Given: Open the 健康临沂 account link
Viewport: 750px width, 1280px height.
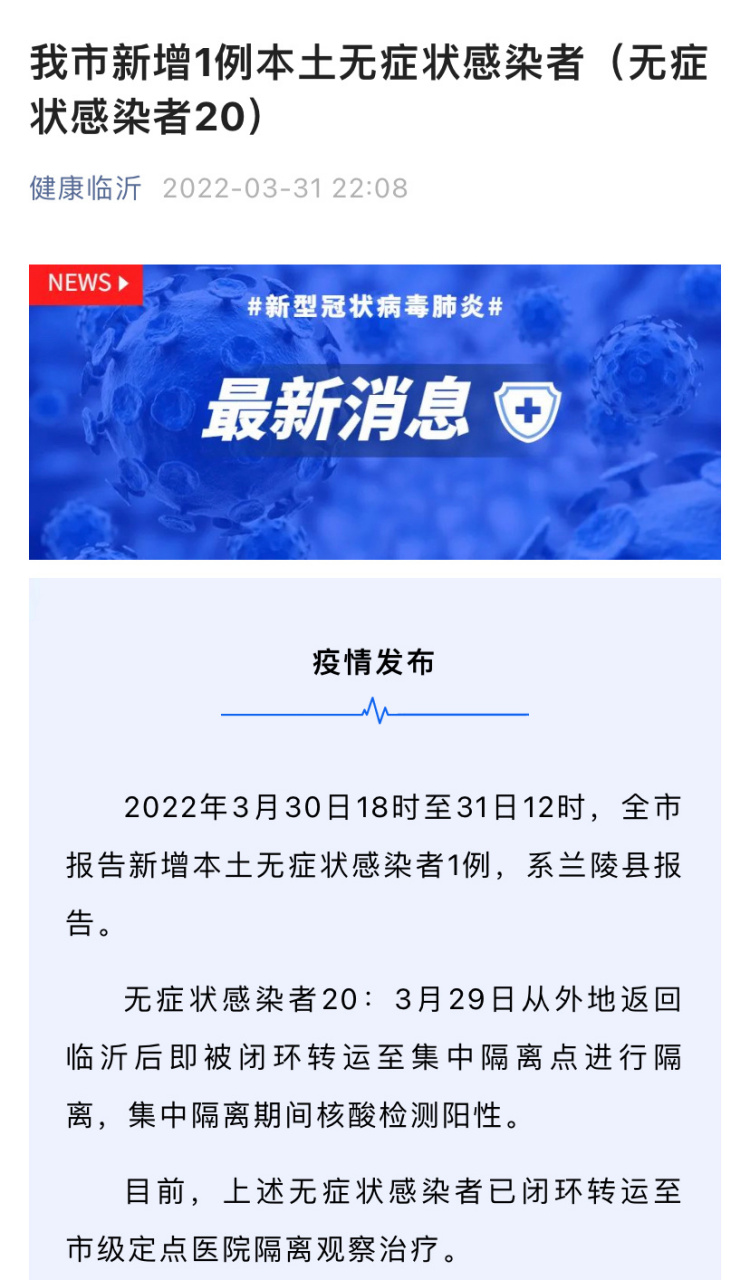Looking at the screenshot, I should tap(86, 188).
